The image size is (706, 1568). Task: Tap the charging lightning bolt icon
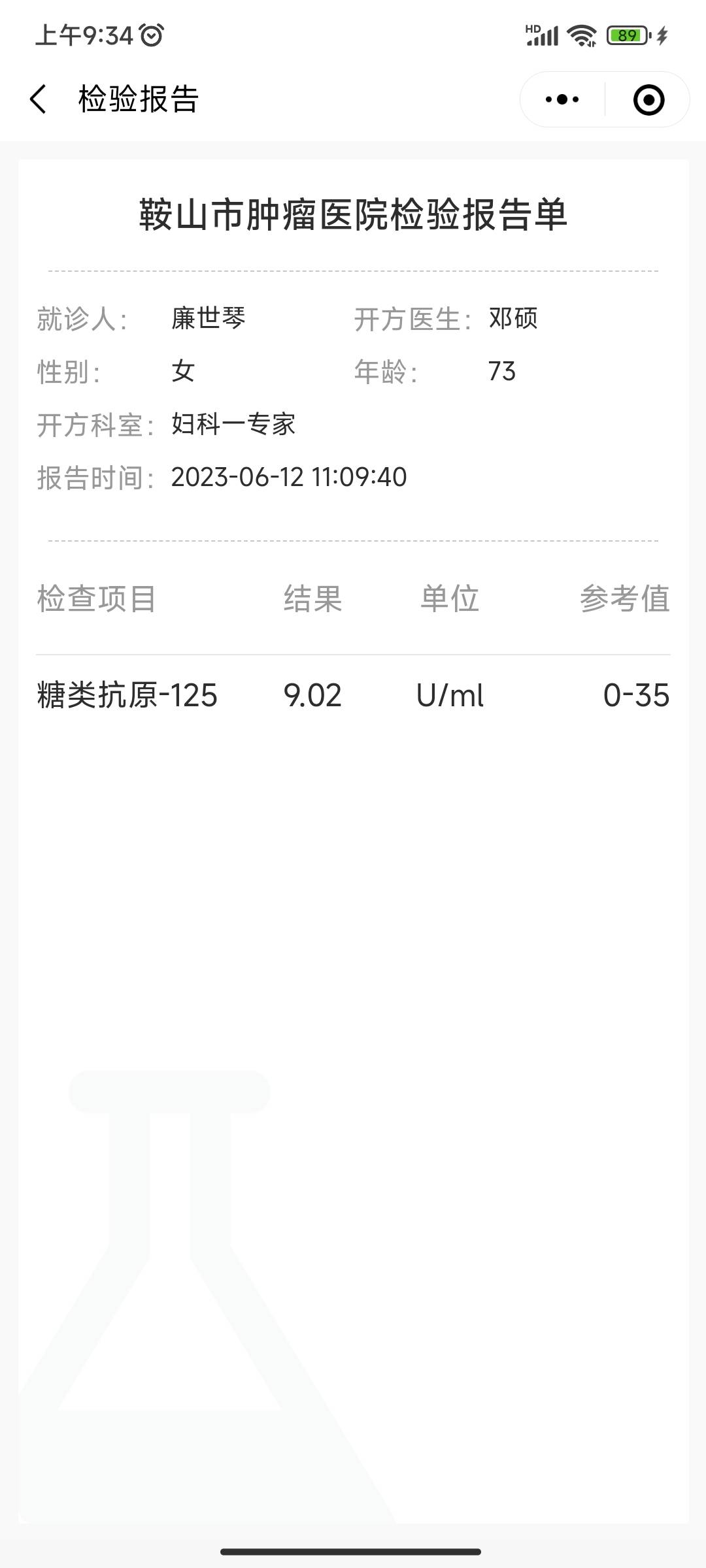(x=660, y=35)
